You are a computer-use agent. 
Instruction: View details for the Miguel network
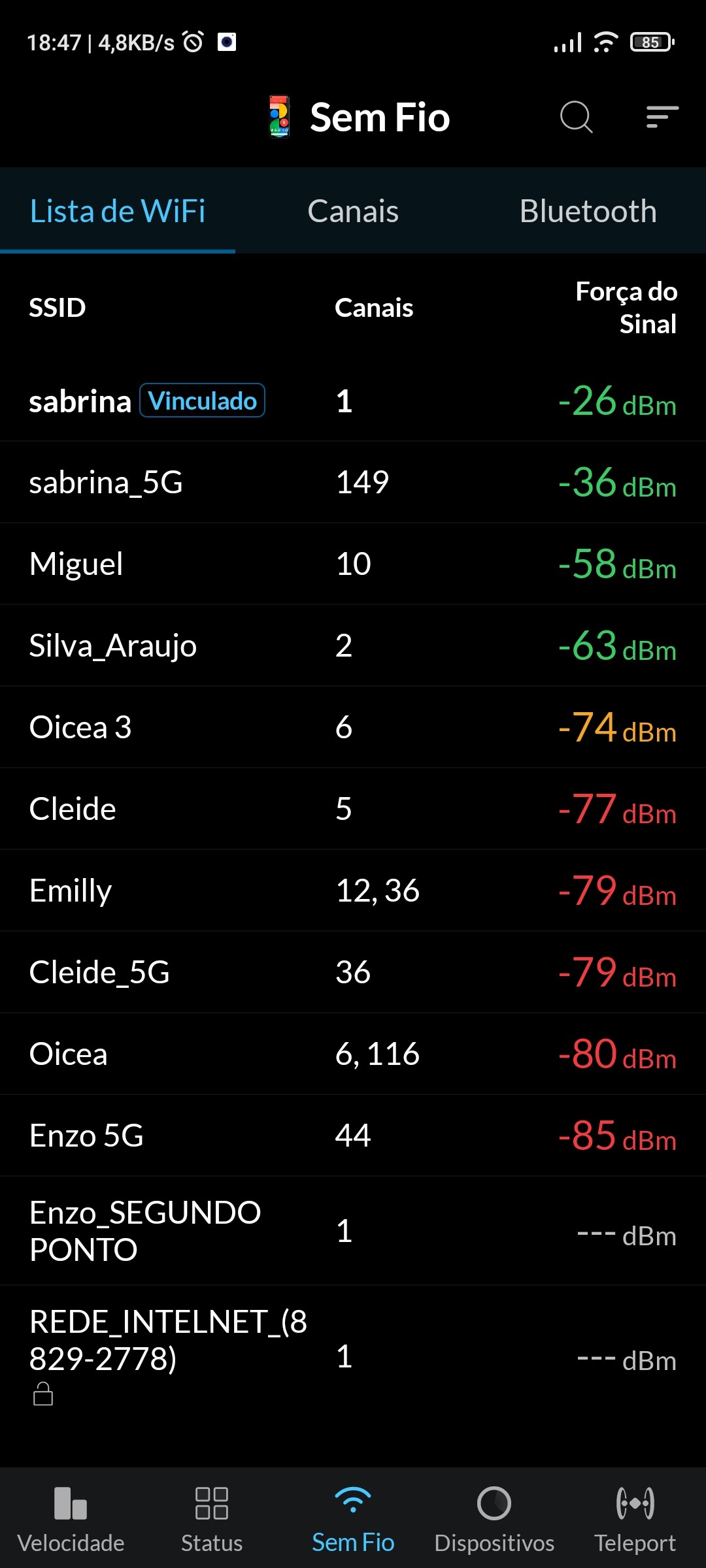(353, 564)
